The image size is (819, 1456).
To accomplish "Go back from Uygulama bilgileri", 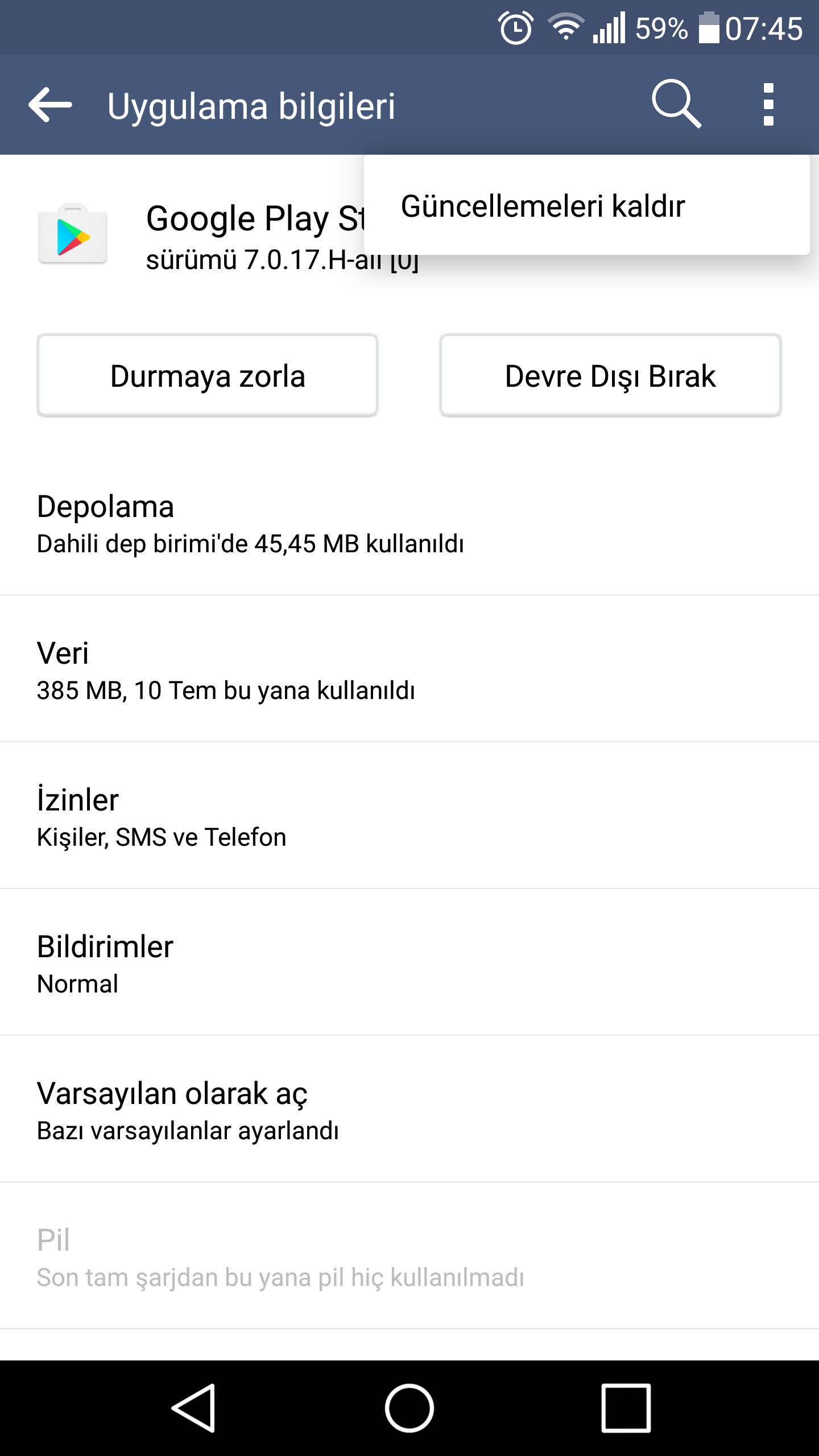I will [x=50, y=105].
